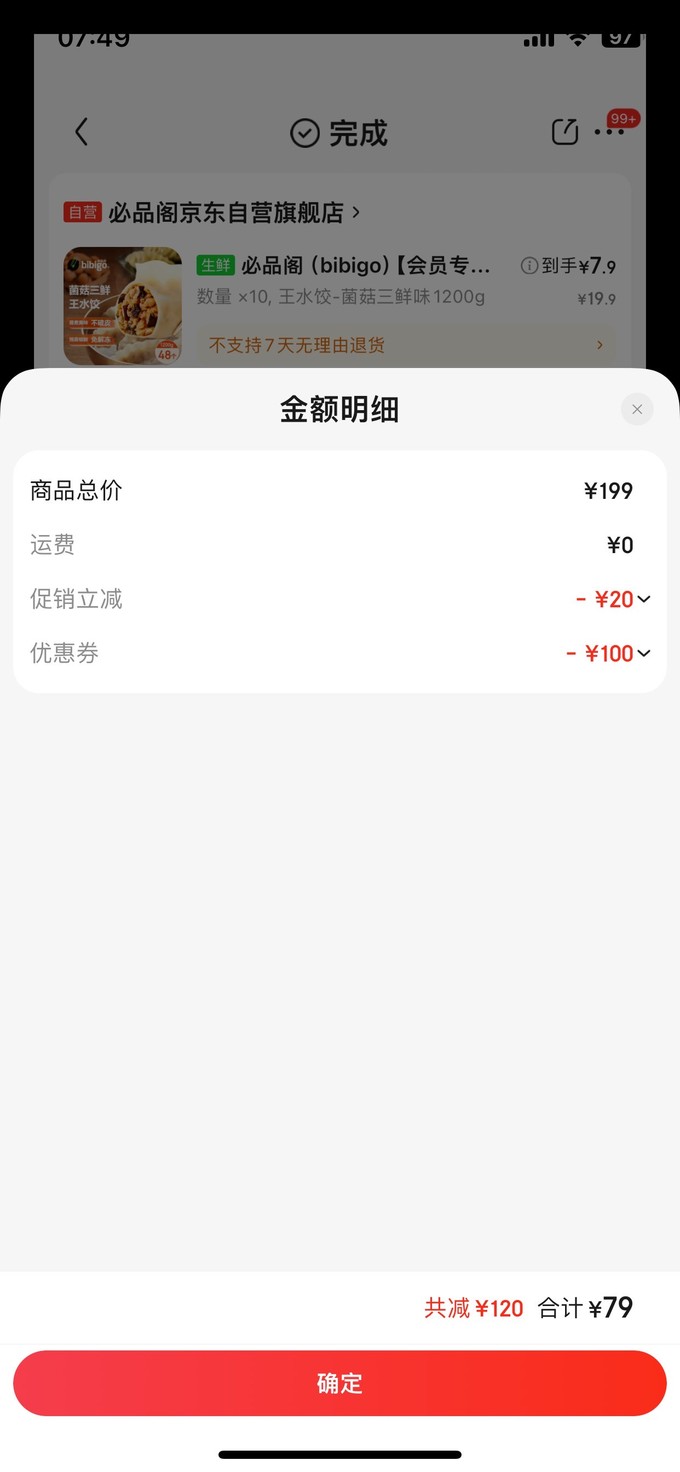This screenshot has height=1472, width=680.
Task: Tap the 确定 confirm button
Action: (x=340, y=1383)
